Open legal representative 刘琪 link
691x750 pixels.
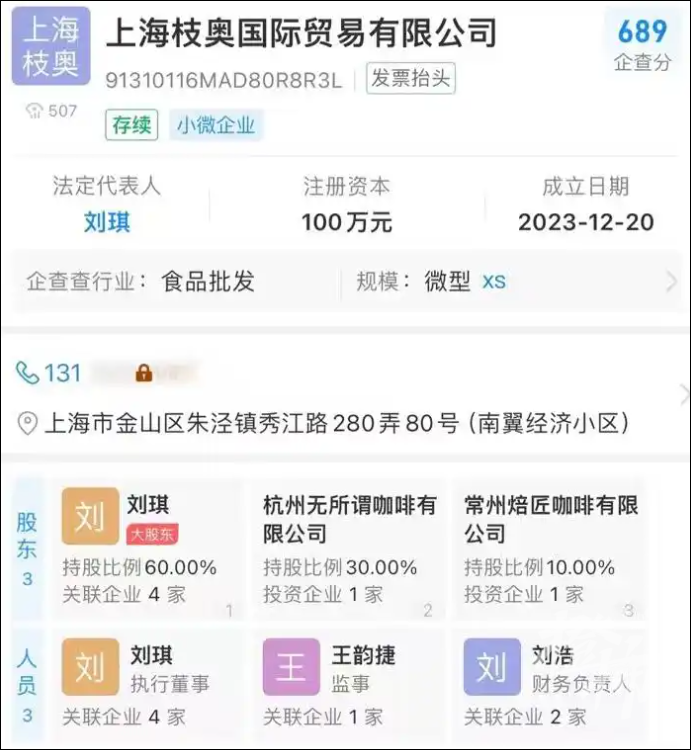pos(106,222)
